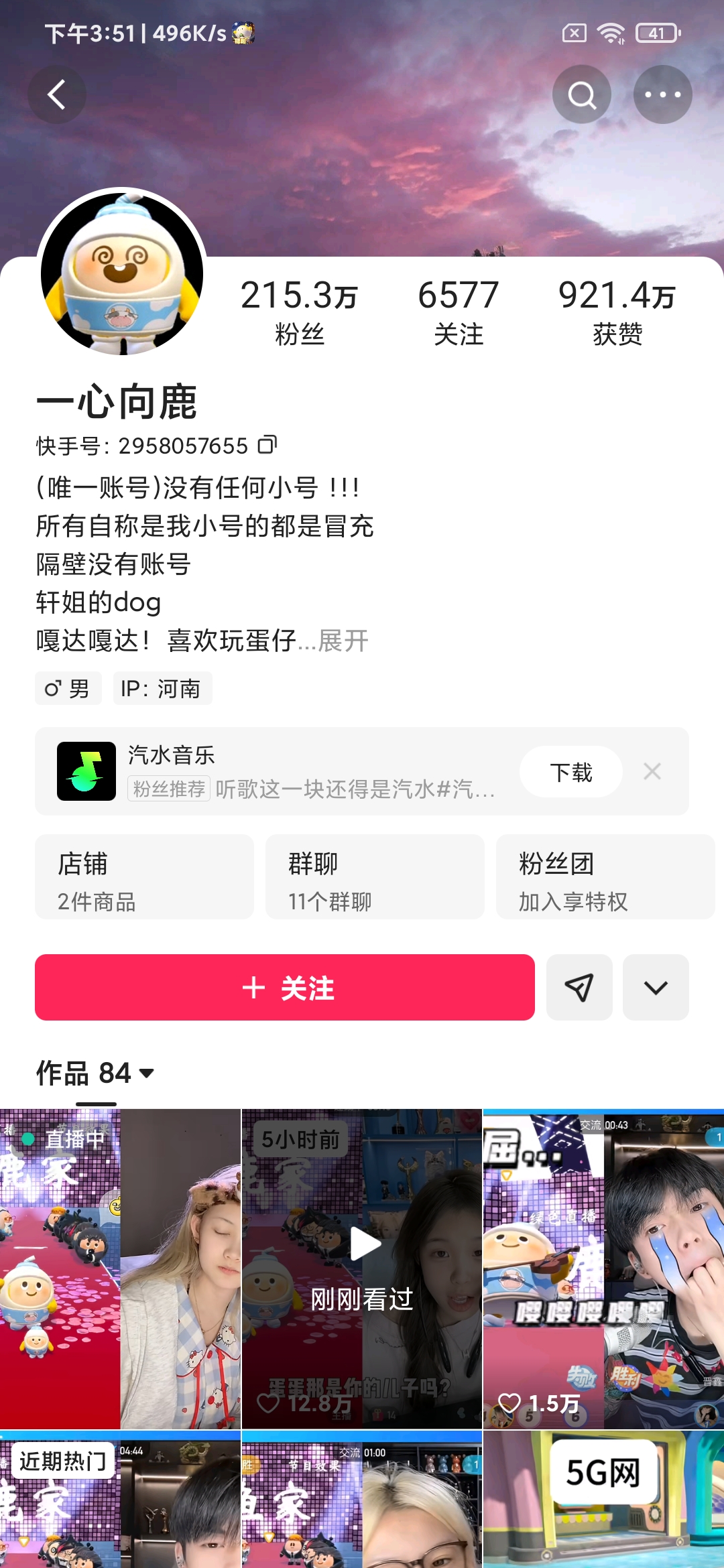This screenshot has width=724, height=1568.
Task: Join the 粉丝团 fan club
Action: click(x=605, y=876)
